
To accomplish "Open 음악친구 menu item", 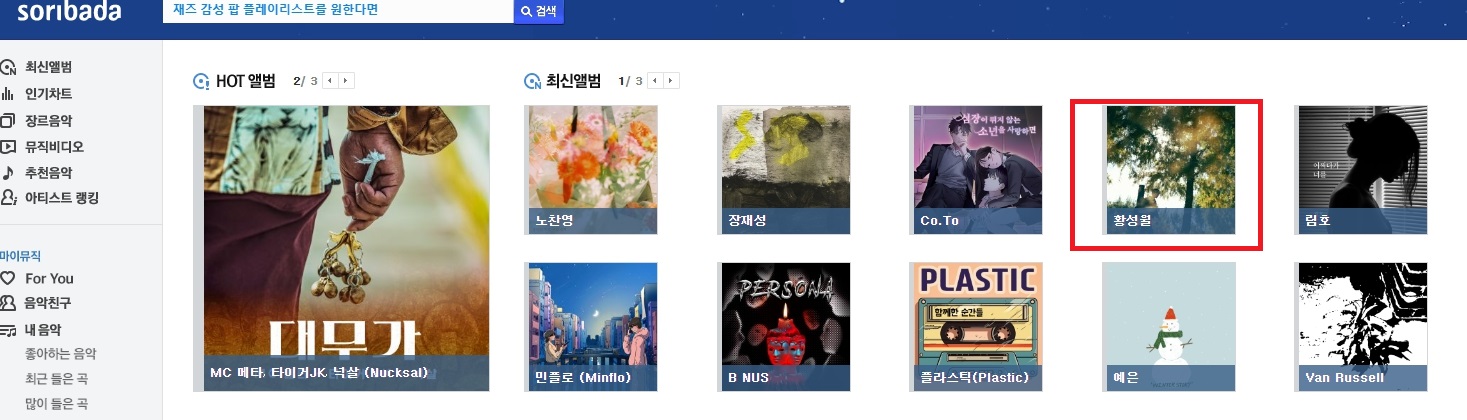I will pos(48,303).
